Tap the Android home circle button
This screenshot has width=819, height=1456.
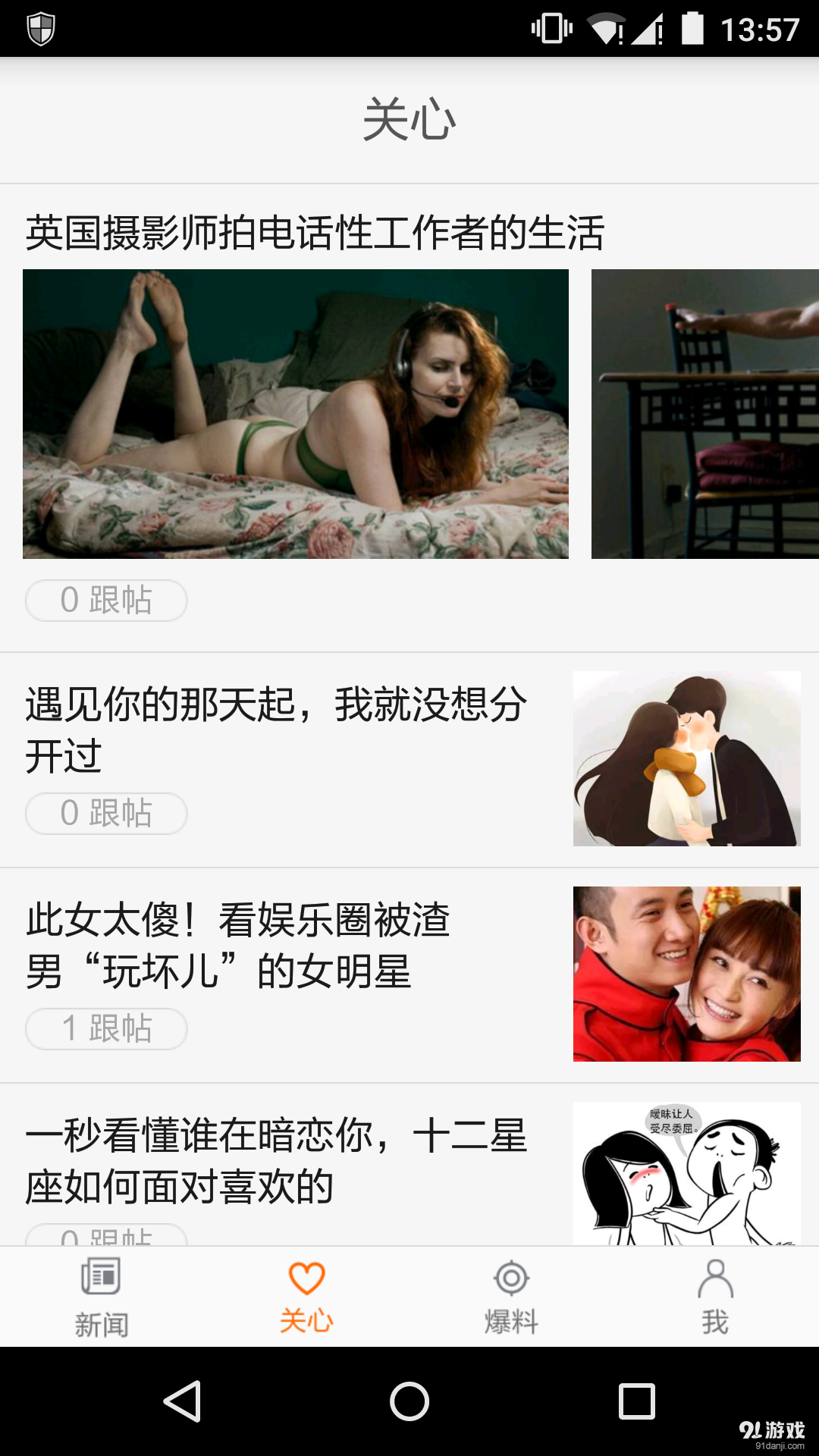(409, 1401)
